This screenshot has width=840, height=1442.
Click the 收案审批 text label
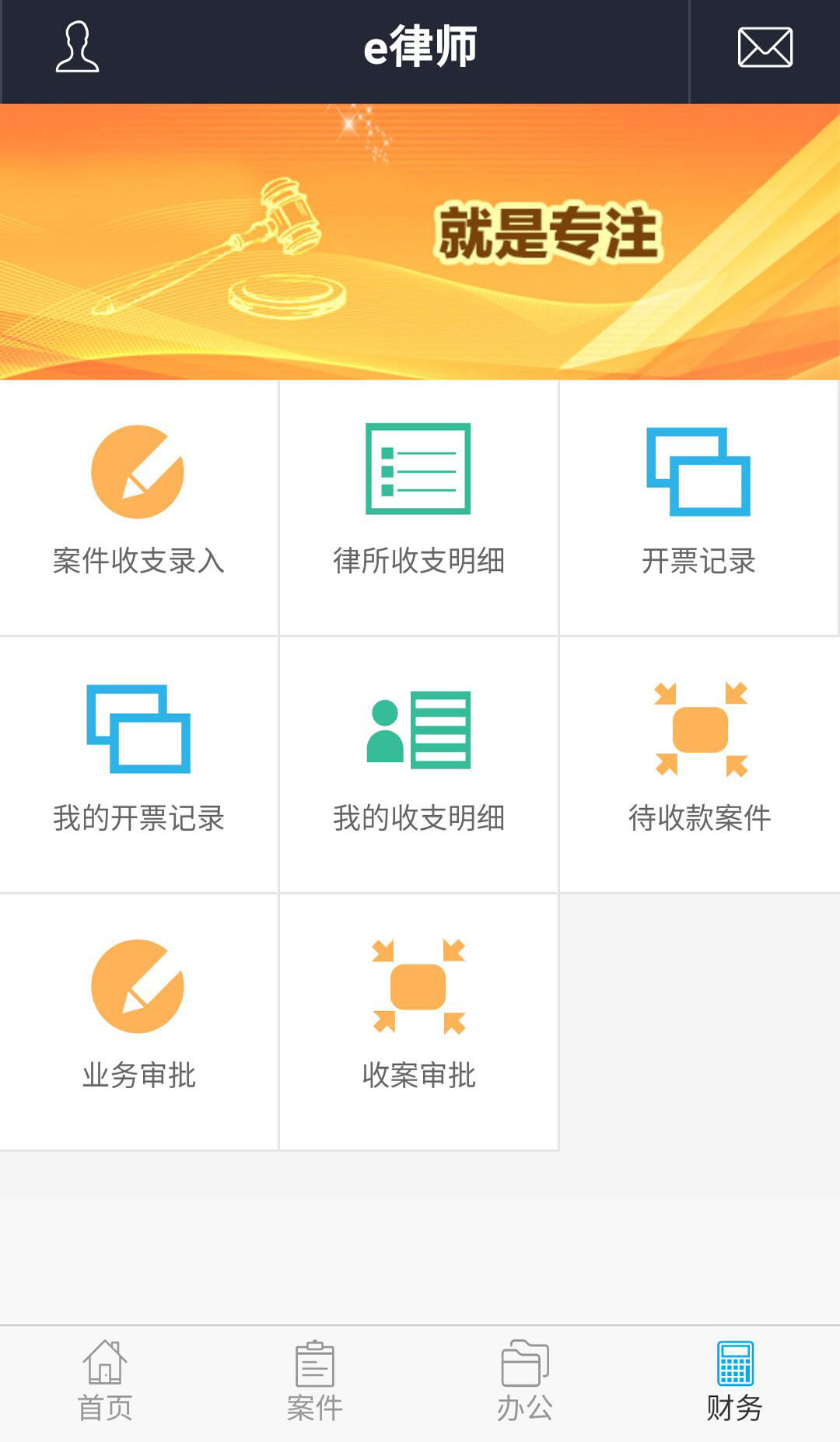418,1077
